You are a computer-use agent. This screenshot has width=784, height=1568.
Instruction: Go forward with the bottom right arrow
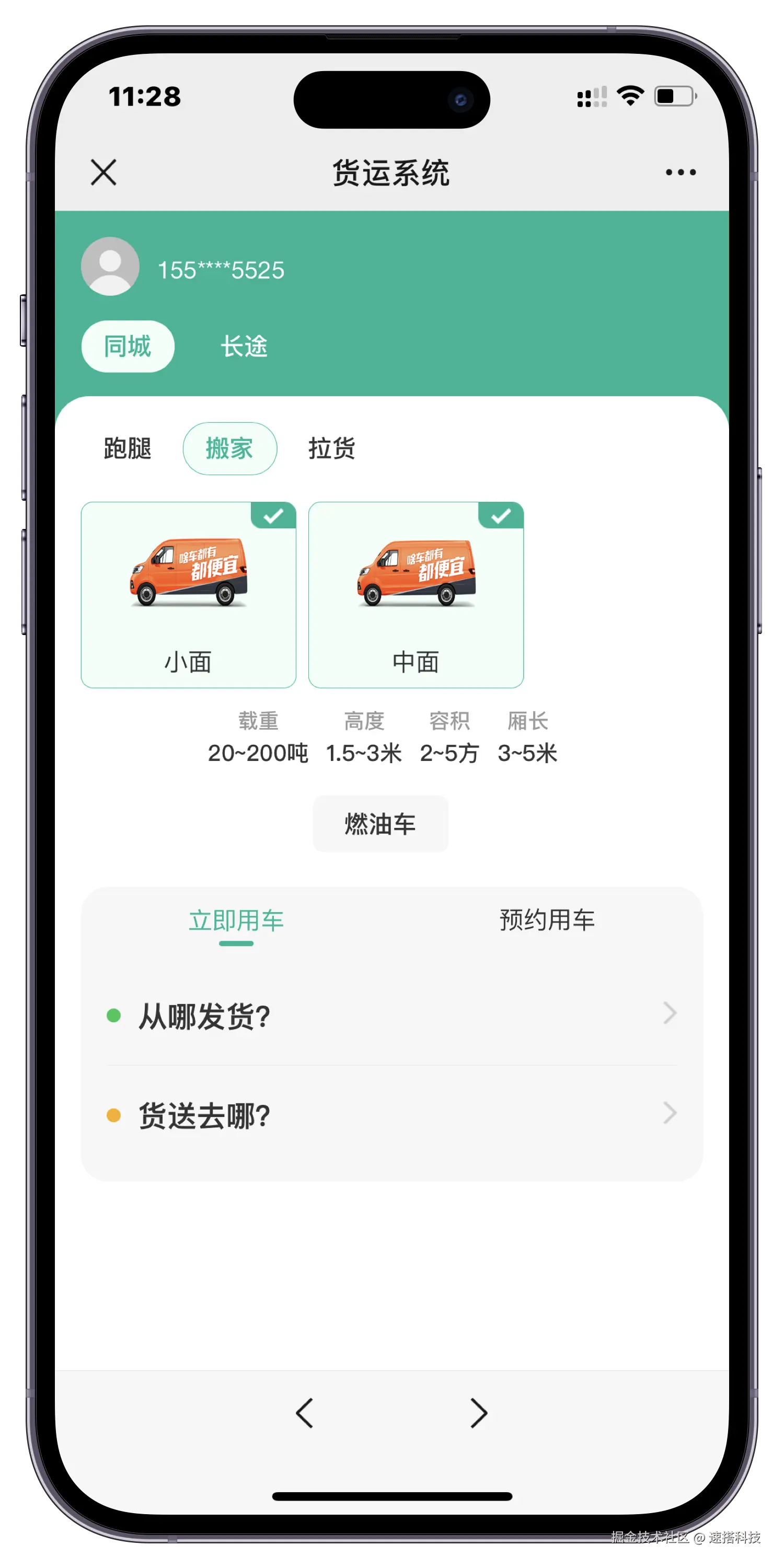coord(478,1413)
